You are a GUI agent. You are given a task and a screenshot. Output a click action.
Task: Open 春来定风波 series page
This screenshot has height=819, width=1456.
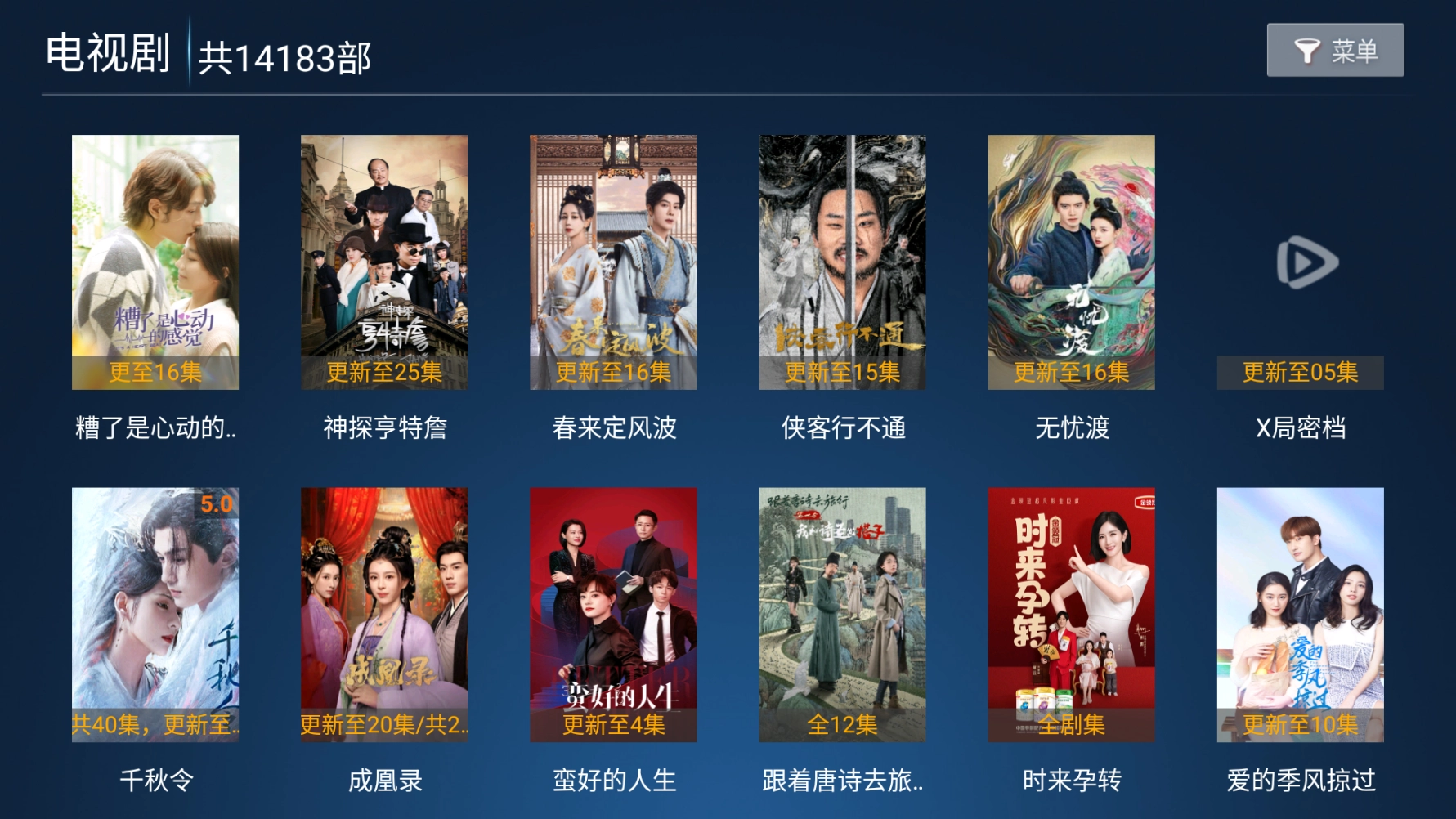pos(613,262)
